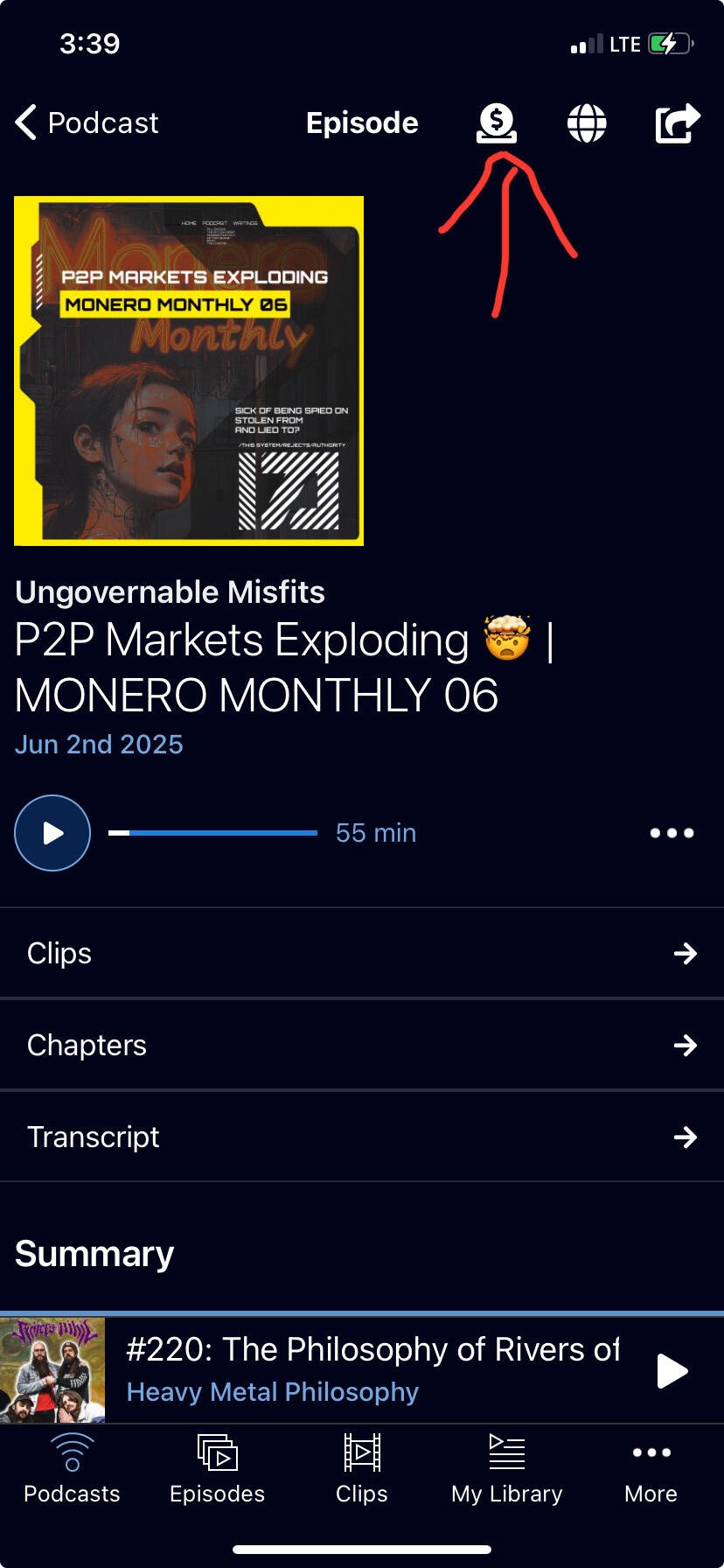The width and height of the screenshot is (724, 1568).
Task: View the episode Transcript
Action: (362, 1137)
